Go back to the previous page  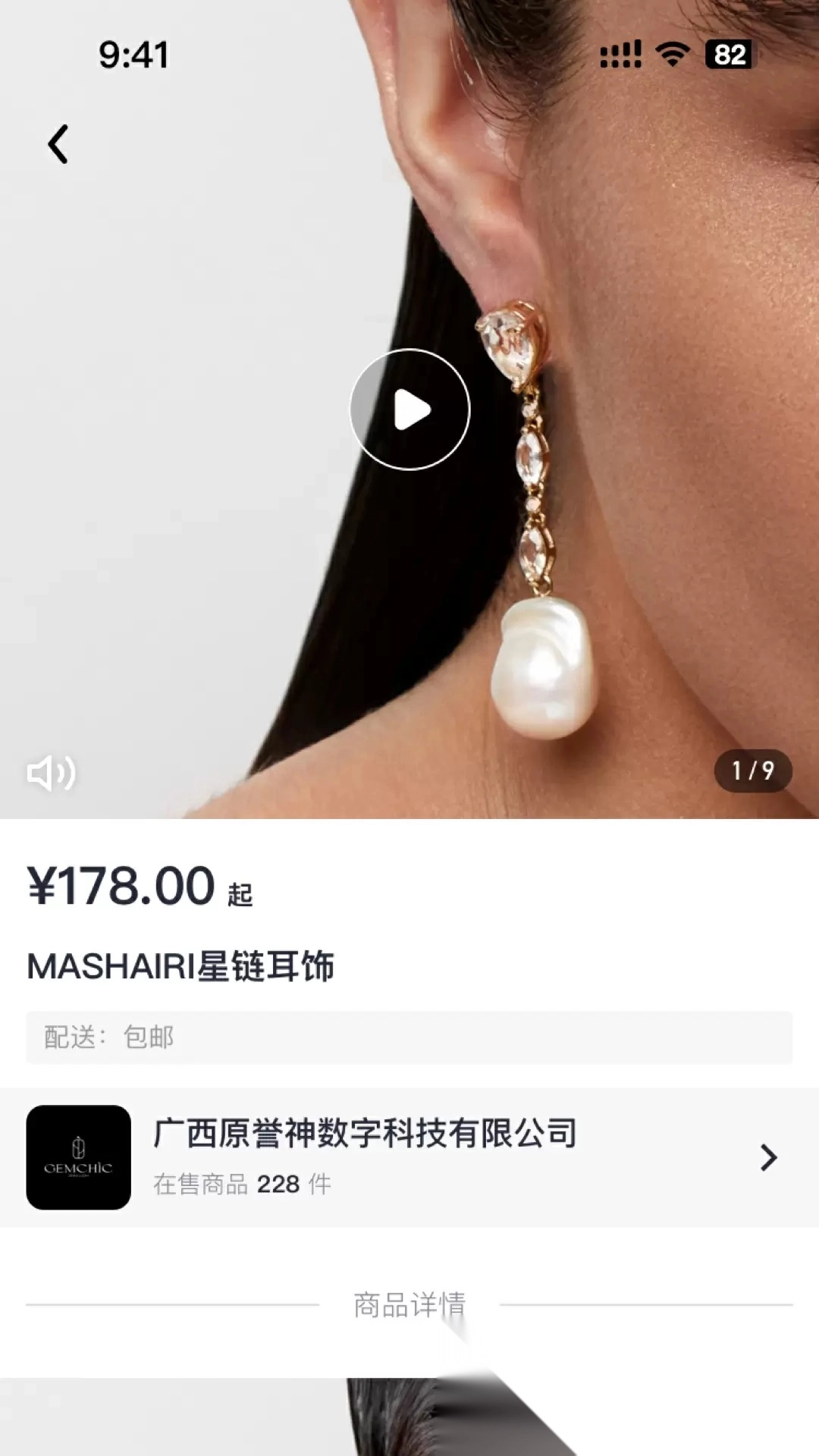(58, 144)
